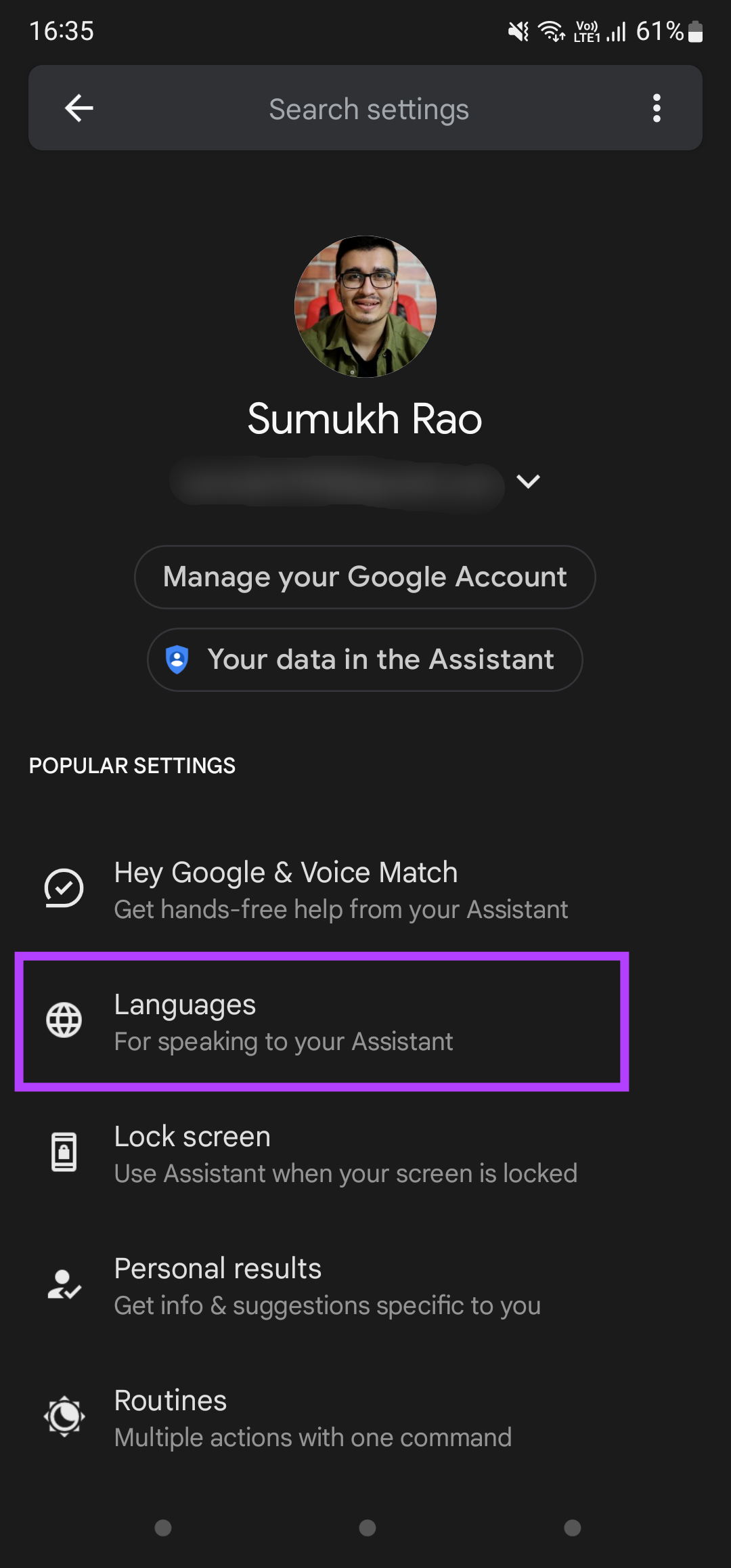Open Hey Google & Voice Match settings
This screenshot has height=1568, width=731.
coord(365,890)
